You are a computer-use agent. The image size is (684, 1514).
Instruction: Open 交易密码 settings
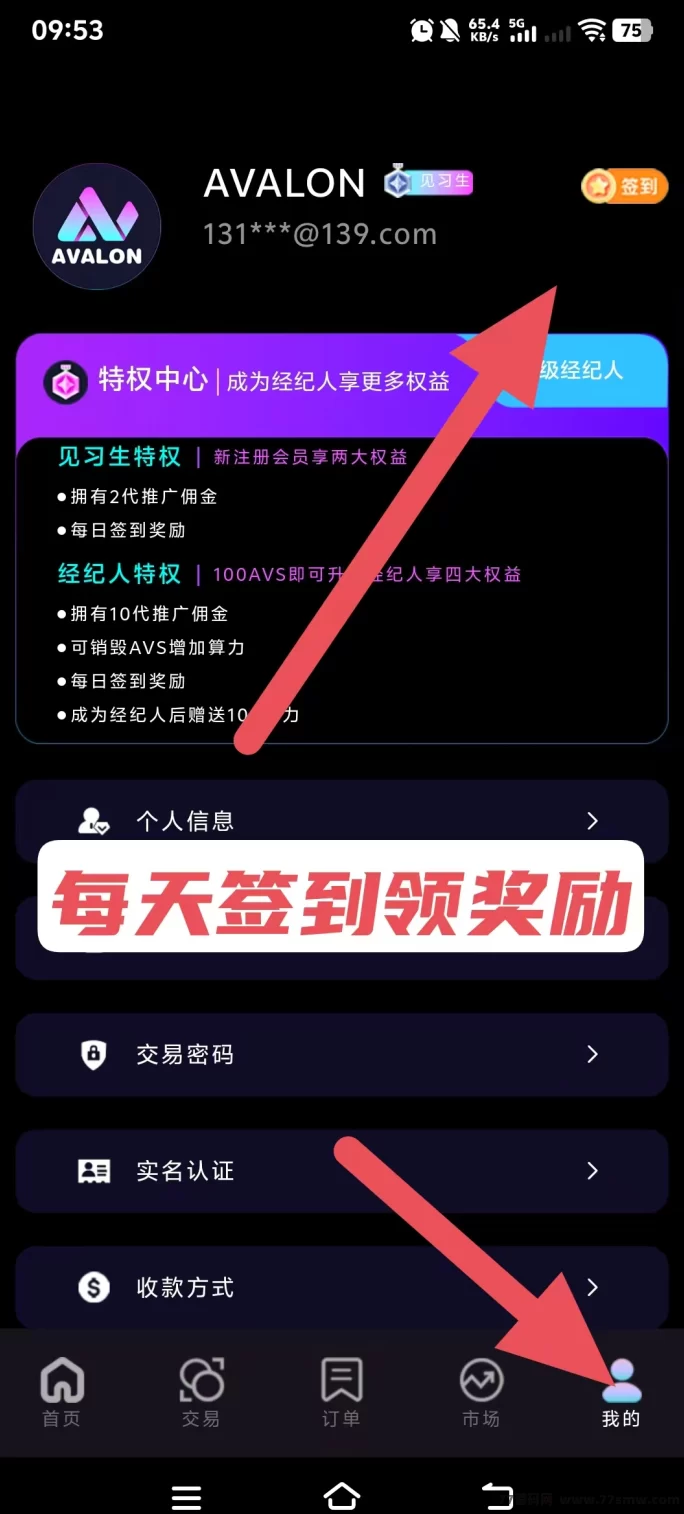pyautogui.click(x=341, y=1054)
